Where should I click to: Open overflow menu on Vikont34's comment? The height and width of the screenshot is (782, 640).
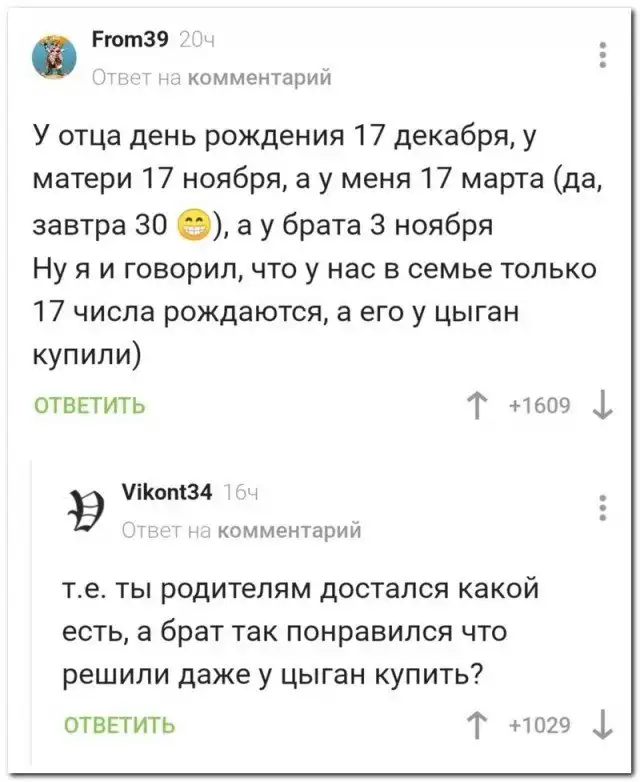click(x=601, y=508)
